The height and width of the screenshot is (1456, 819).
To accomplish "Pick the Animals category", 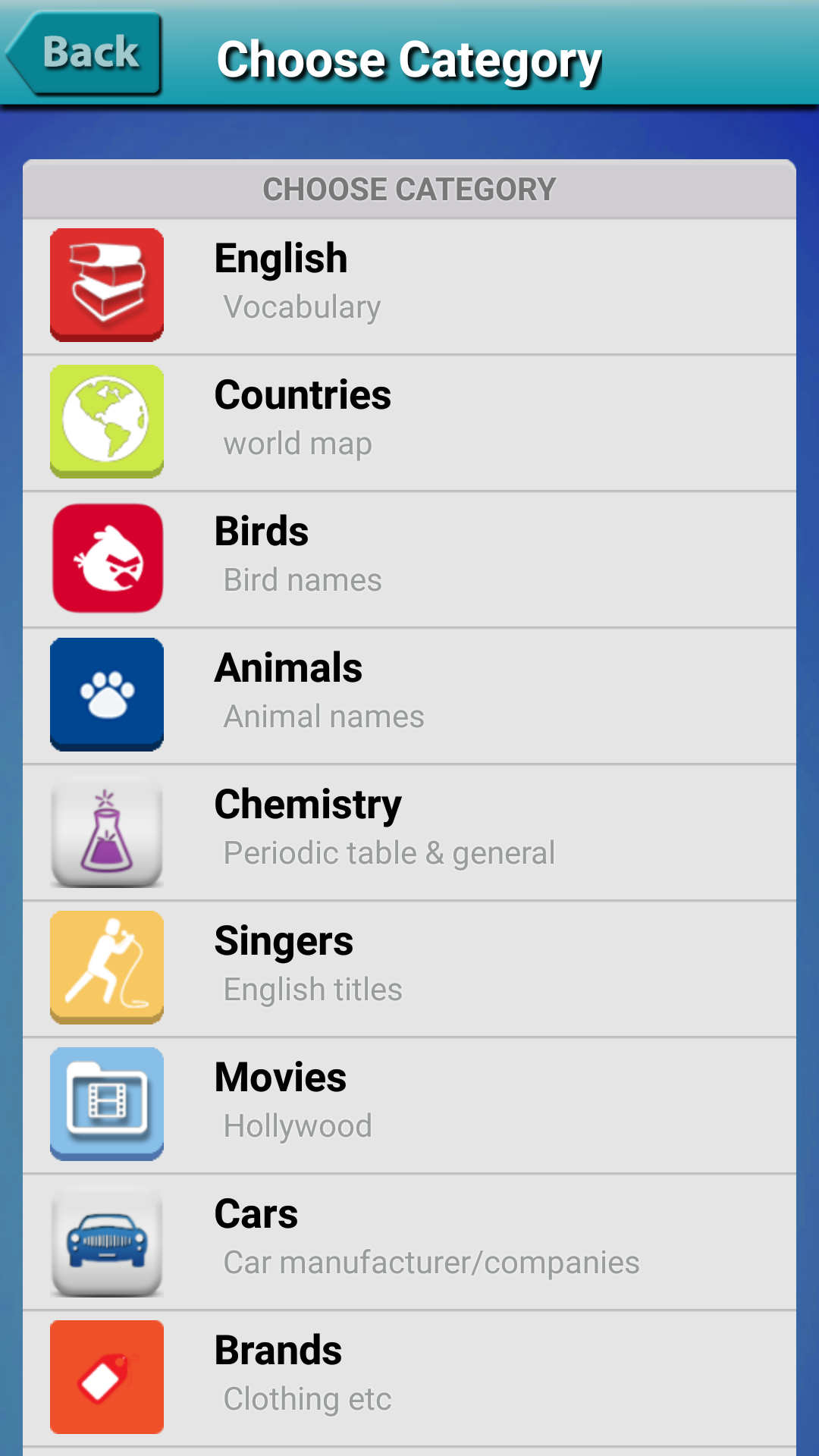I will [409, 695].
